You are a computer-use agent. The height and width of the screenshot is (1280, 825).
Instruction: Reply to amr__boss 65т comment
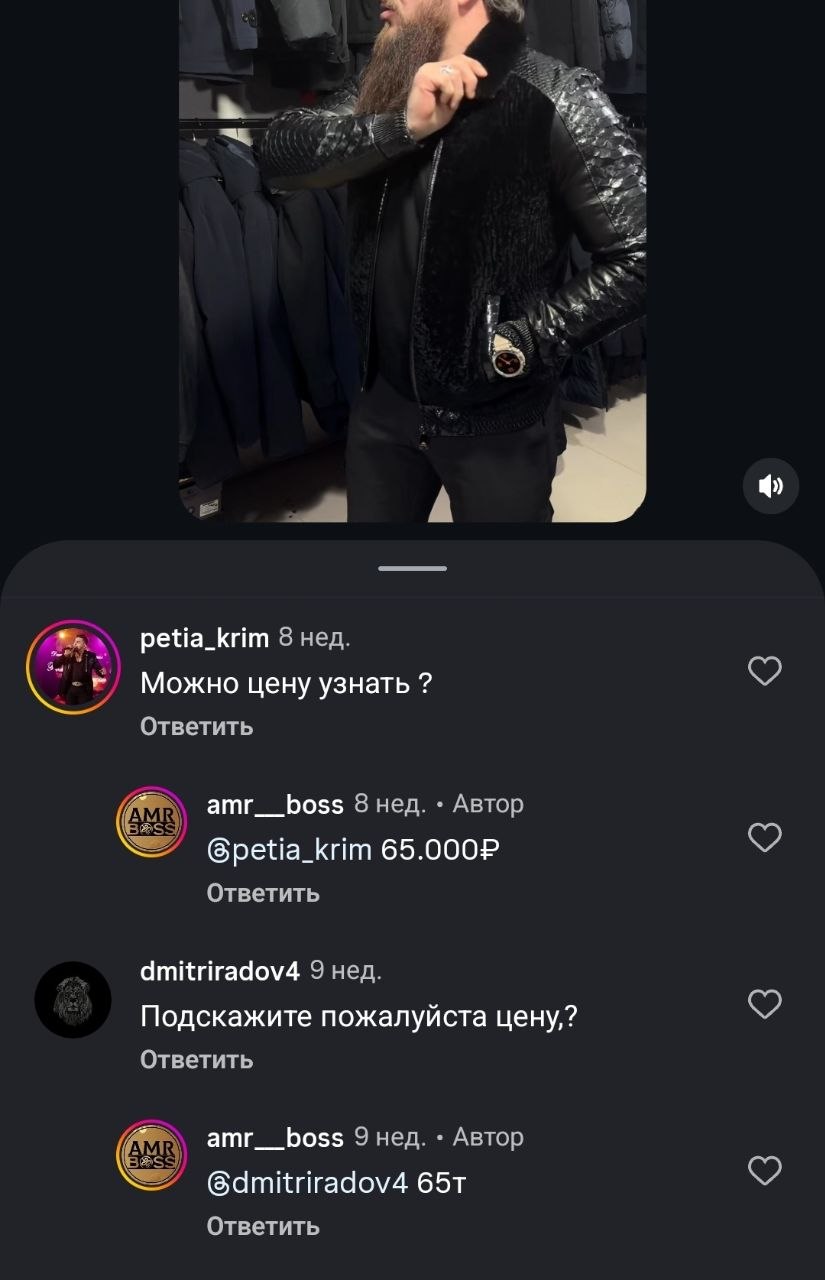tap(263, 1226)
